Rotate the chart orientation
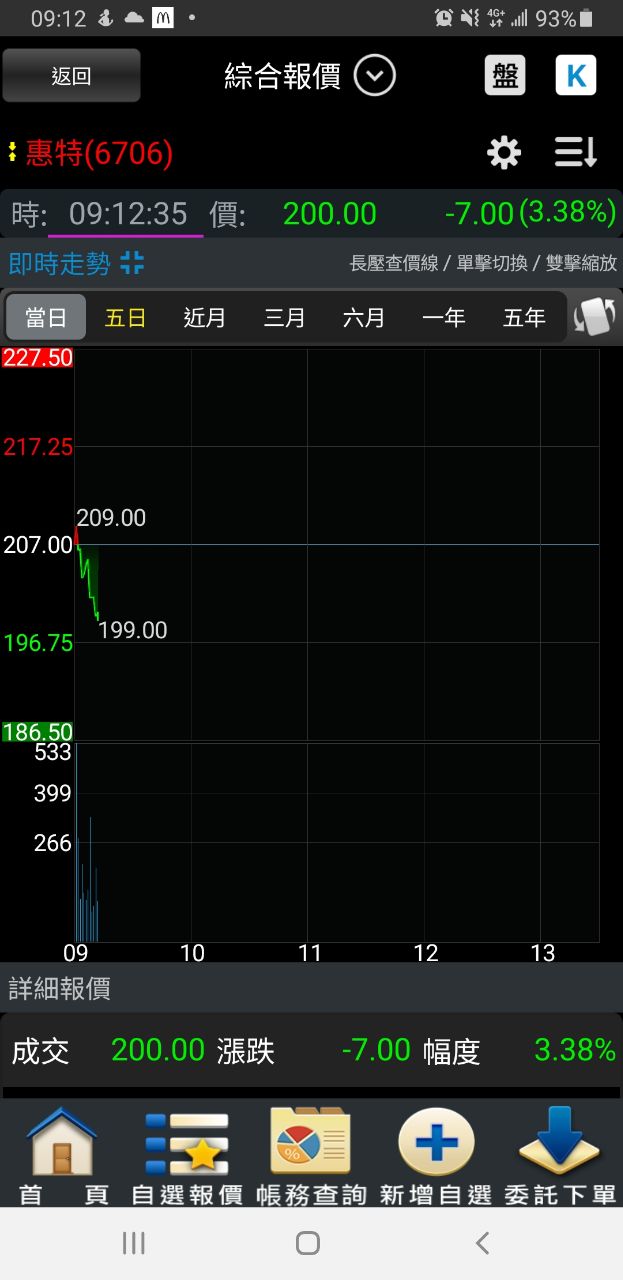623x1280 pixels. pos(594,318)
